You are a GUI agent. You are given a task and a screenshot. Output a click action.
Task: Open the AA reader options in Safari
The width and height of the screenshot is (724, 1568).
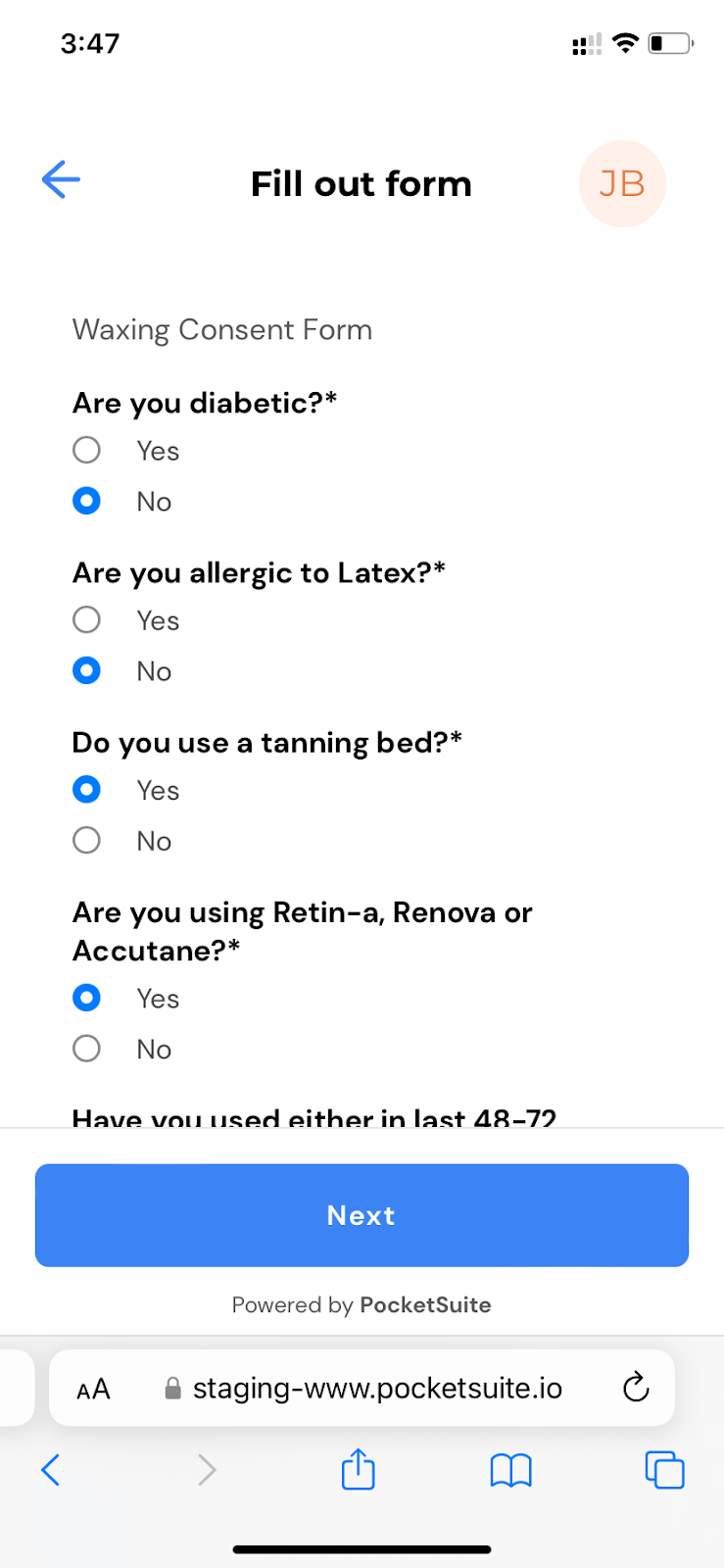click(x=93, y=1389)
